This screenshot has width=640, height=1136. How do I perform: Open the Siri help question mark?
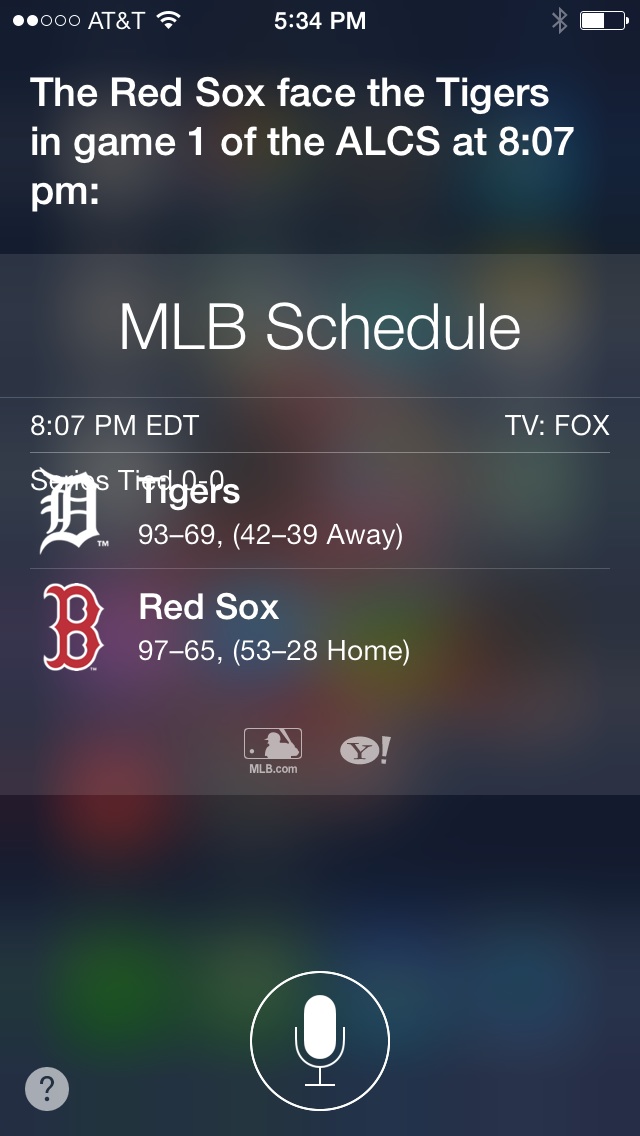47,1088
